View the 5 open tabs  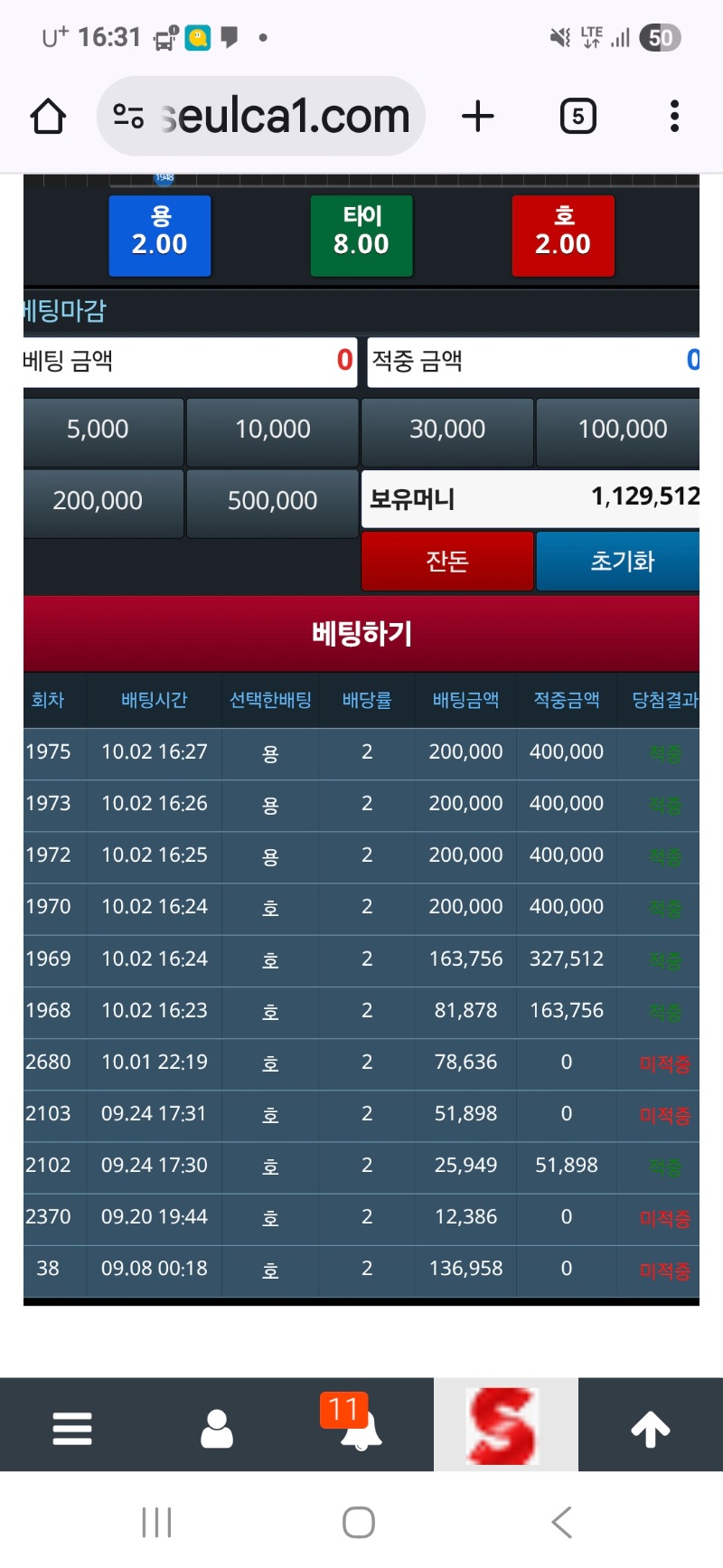[x=577, y=117]
